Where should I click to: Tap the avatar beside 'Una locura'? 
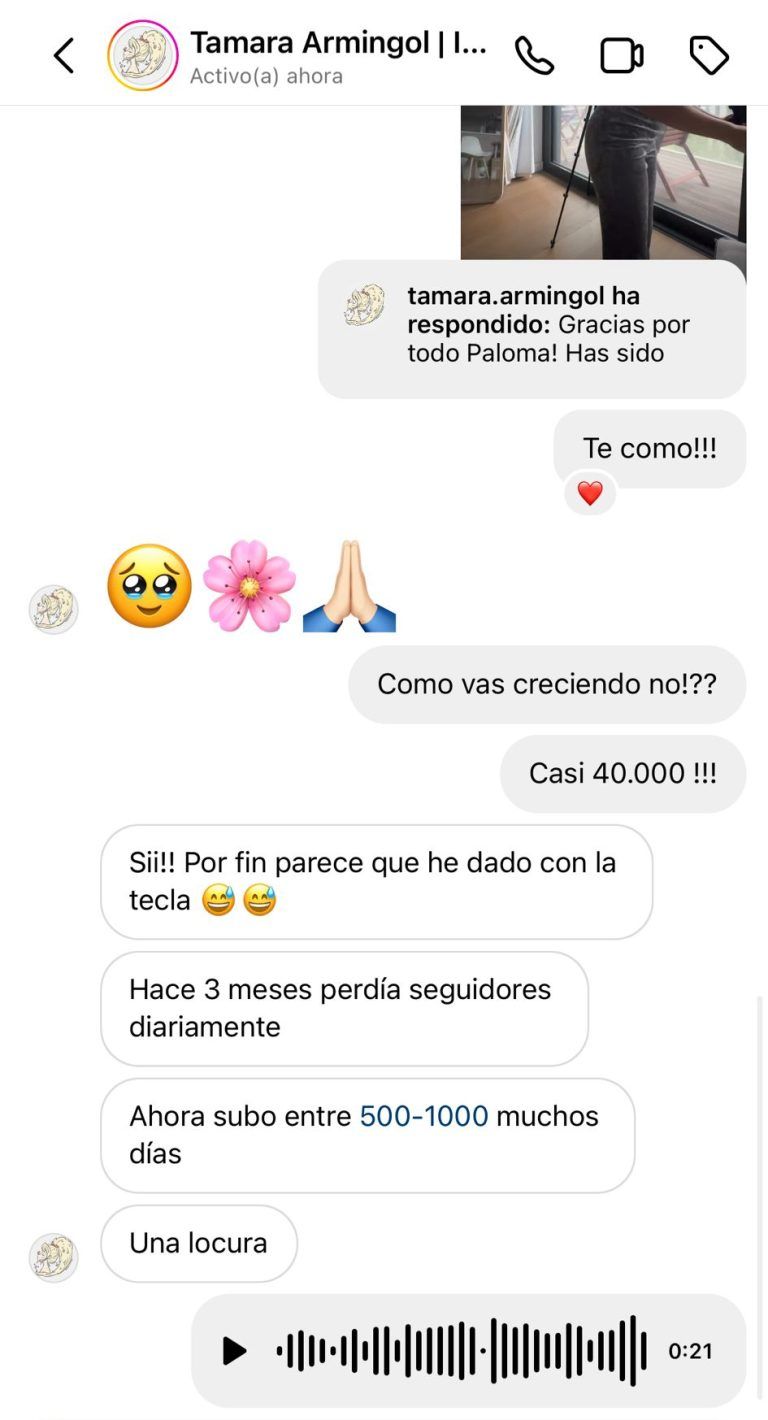point(54,1258)
